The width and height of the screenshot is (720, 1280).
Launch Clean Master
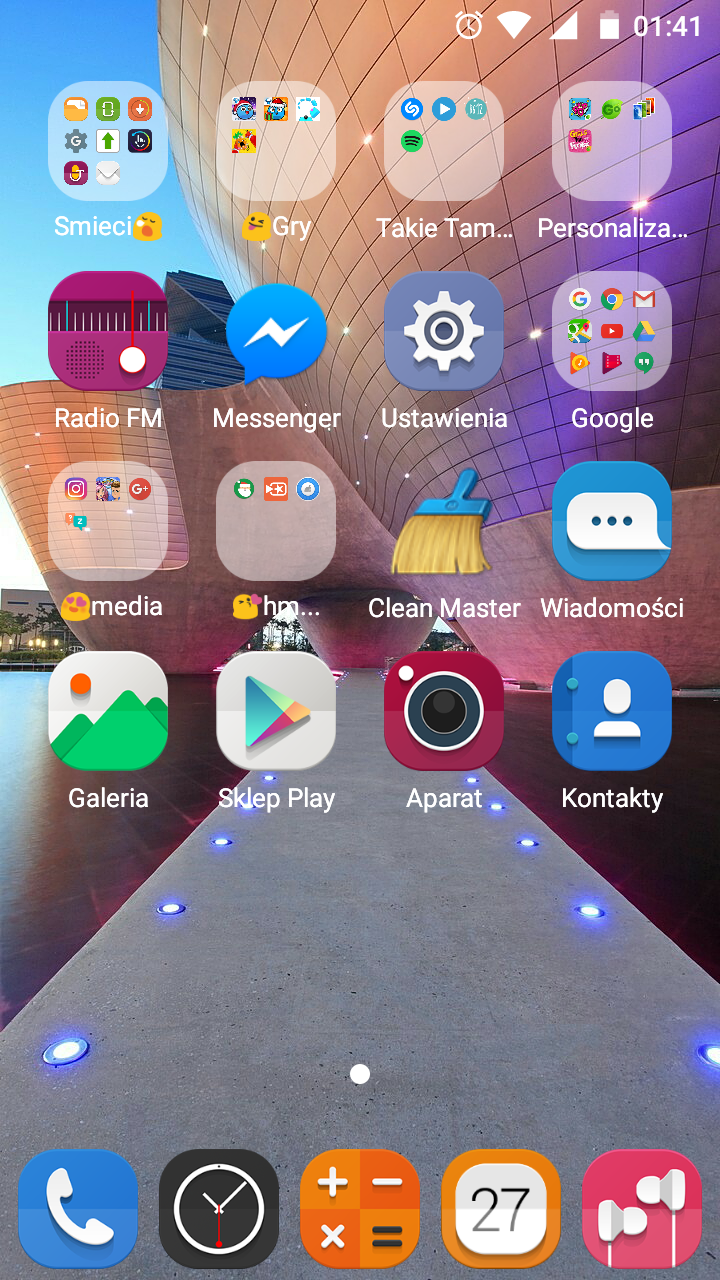444,523
